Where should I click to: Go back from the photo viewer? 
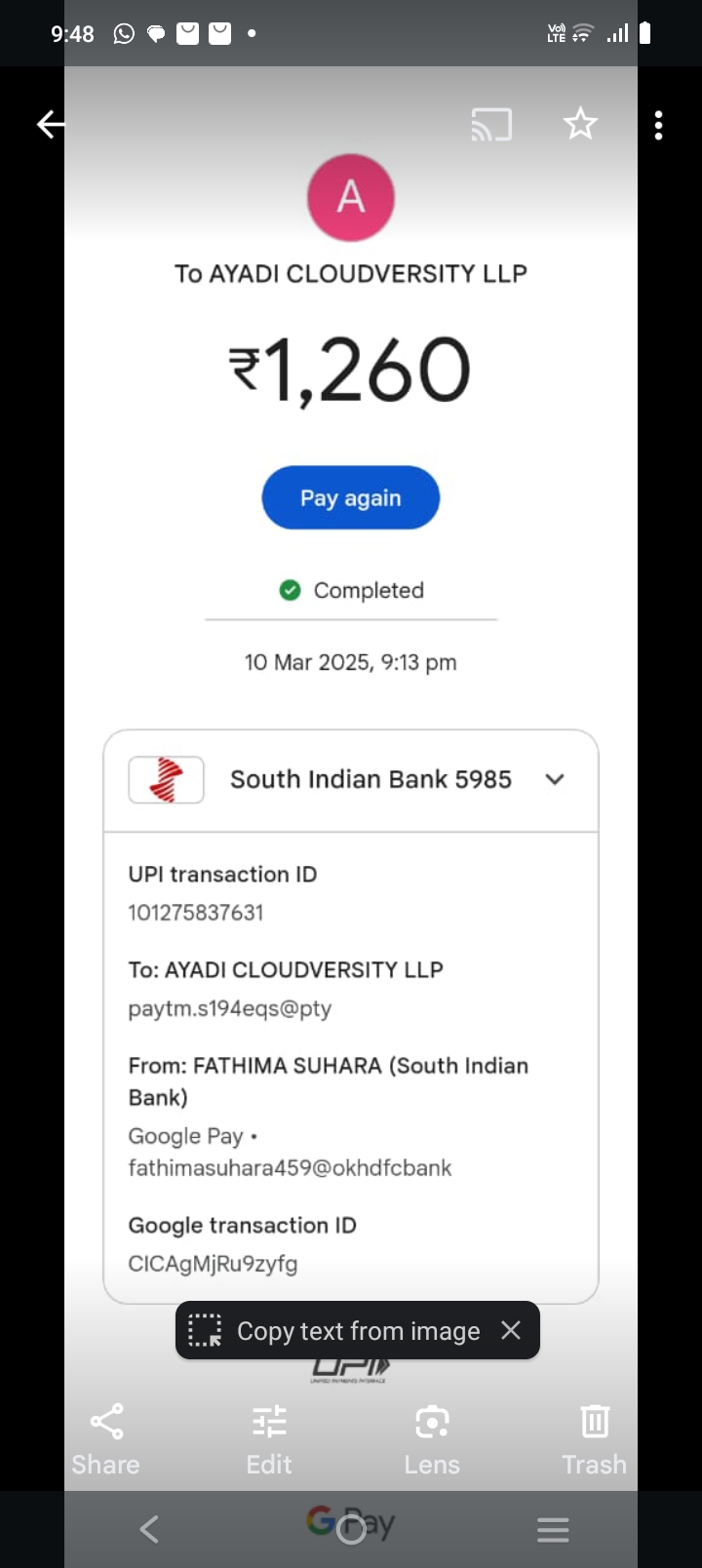coord(51,125)
